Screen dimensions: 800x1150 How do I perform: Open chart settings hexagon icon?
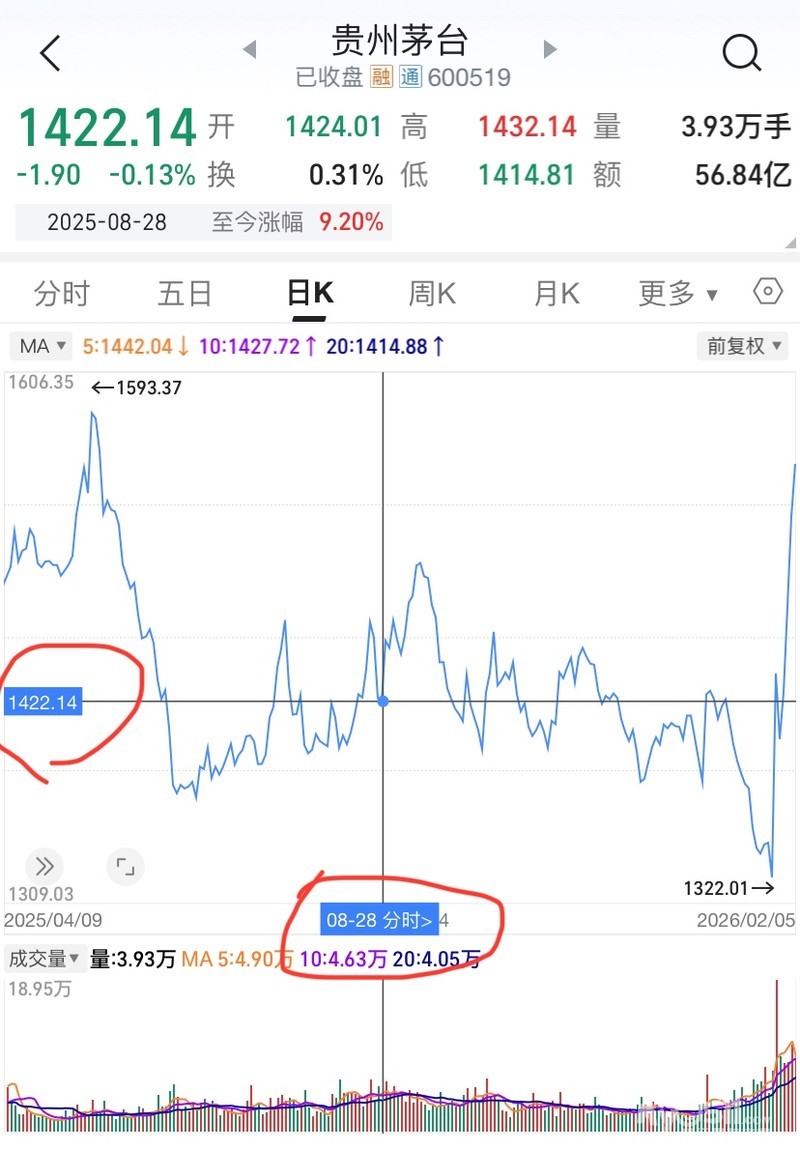767,292
